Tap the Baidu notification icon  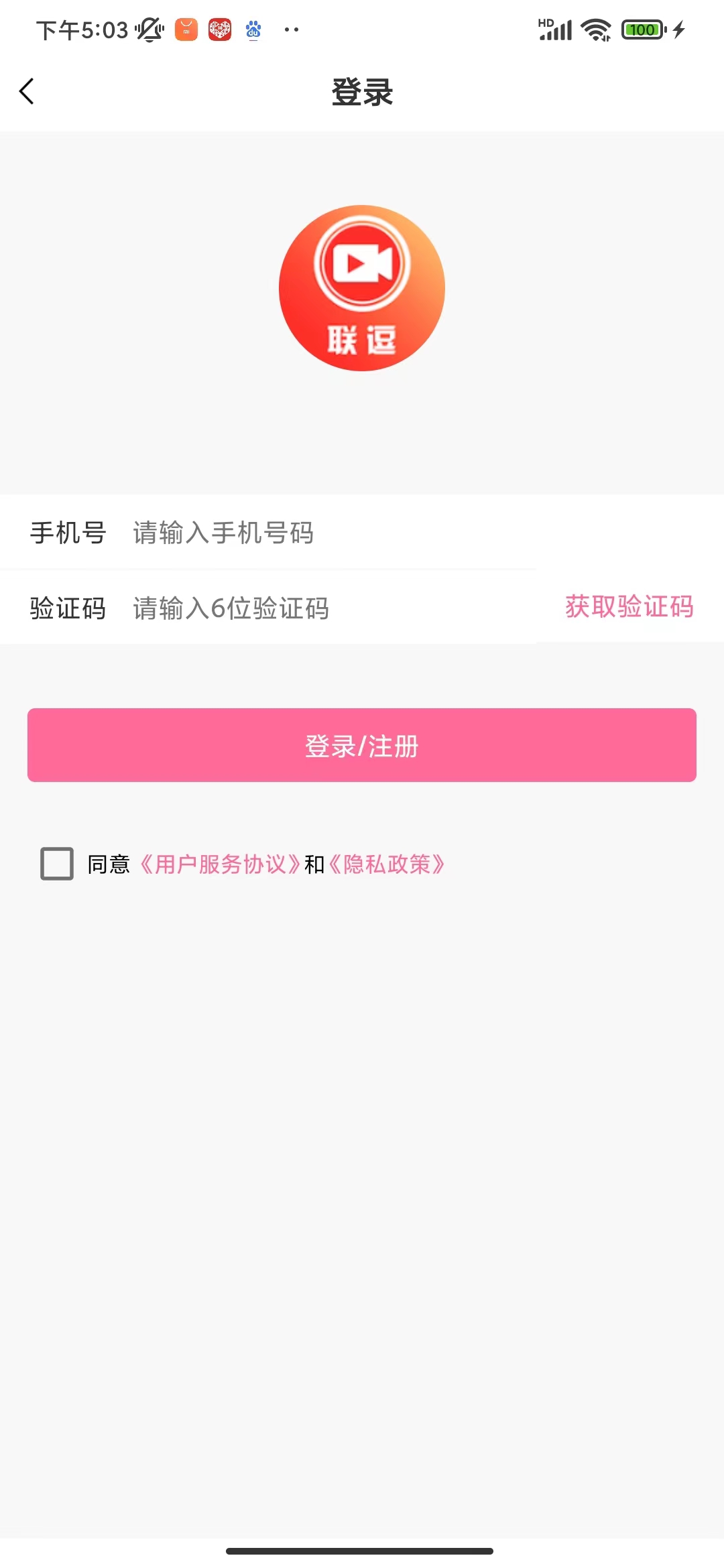pyautogui.click(x=253, y=29)
